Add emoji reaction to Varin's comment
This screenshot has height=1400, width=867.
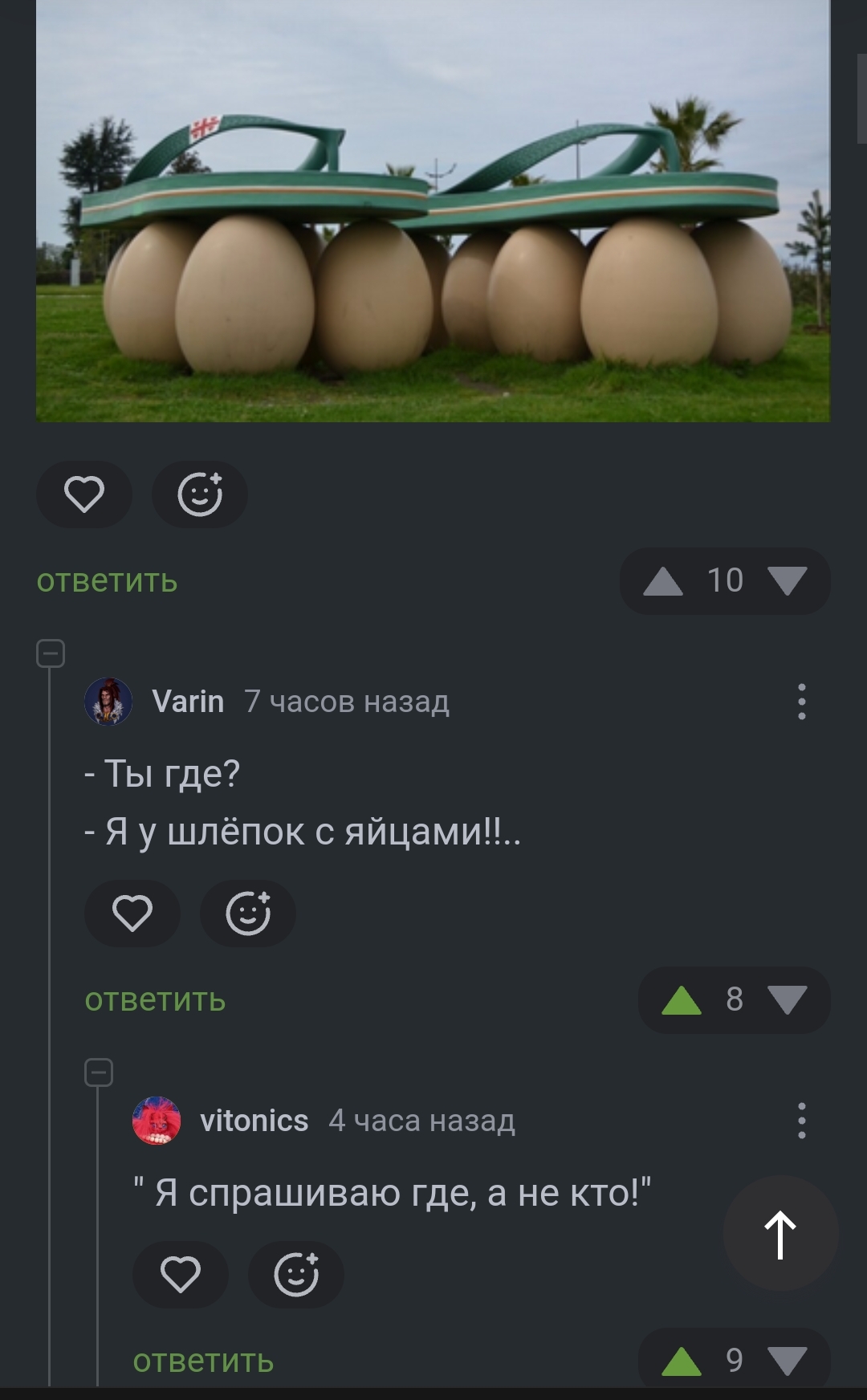coord(248,914)
